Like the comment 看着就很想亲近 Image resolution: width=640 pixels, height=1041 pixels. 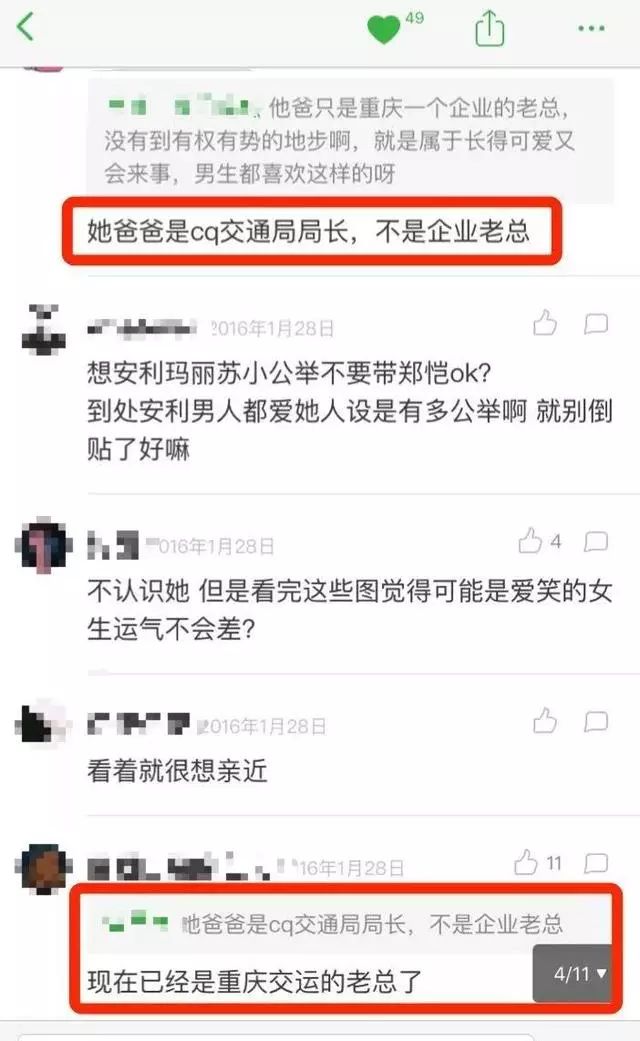pyautogui.click(x=545, y=721)
